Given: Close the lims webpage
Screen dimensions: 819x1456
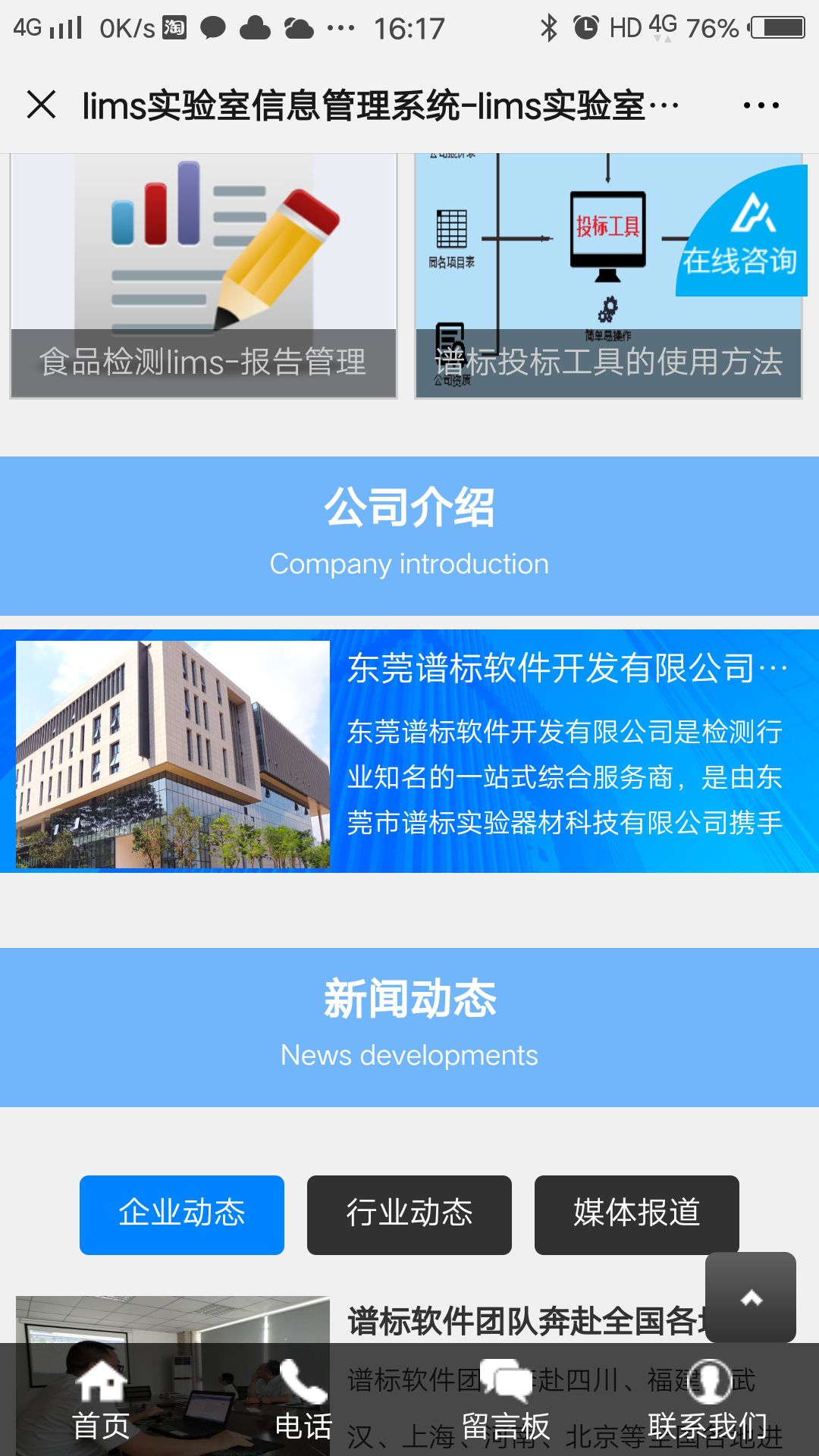Looking at the screenshot, I should pyautogui.click(x=42, y=105).
